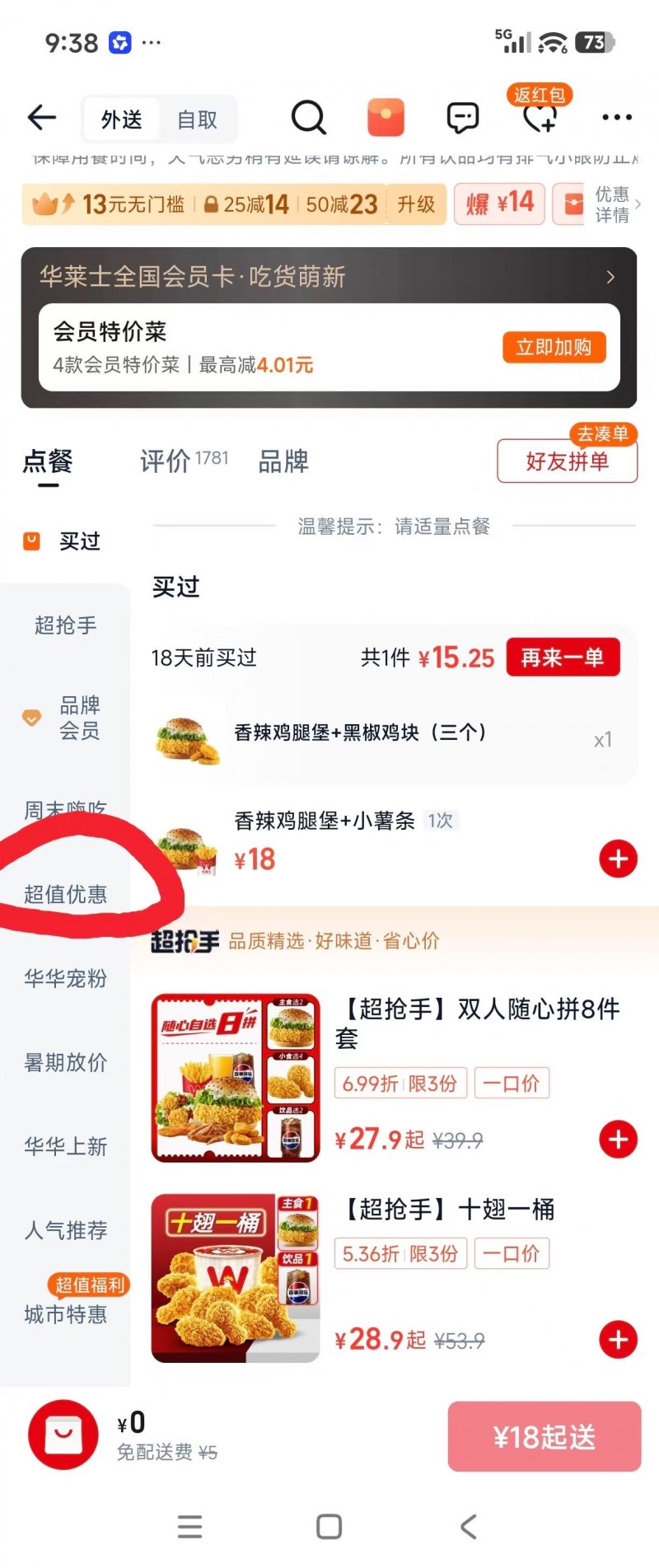Go back using the top-left arrow
The height and width of the screenshot is (1568, 659).
[x=41, y=118]
